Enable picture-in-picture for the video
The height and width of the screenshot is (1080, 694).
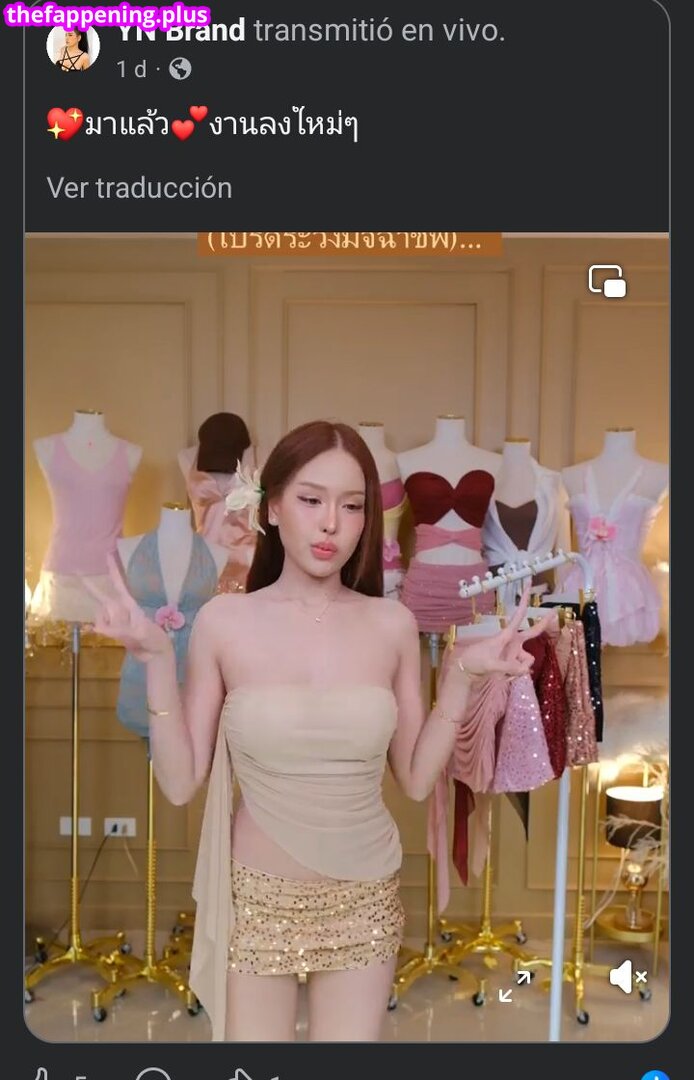point(607,281)
